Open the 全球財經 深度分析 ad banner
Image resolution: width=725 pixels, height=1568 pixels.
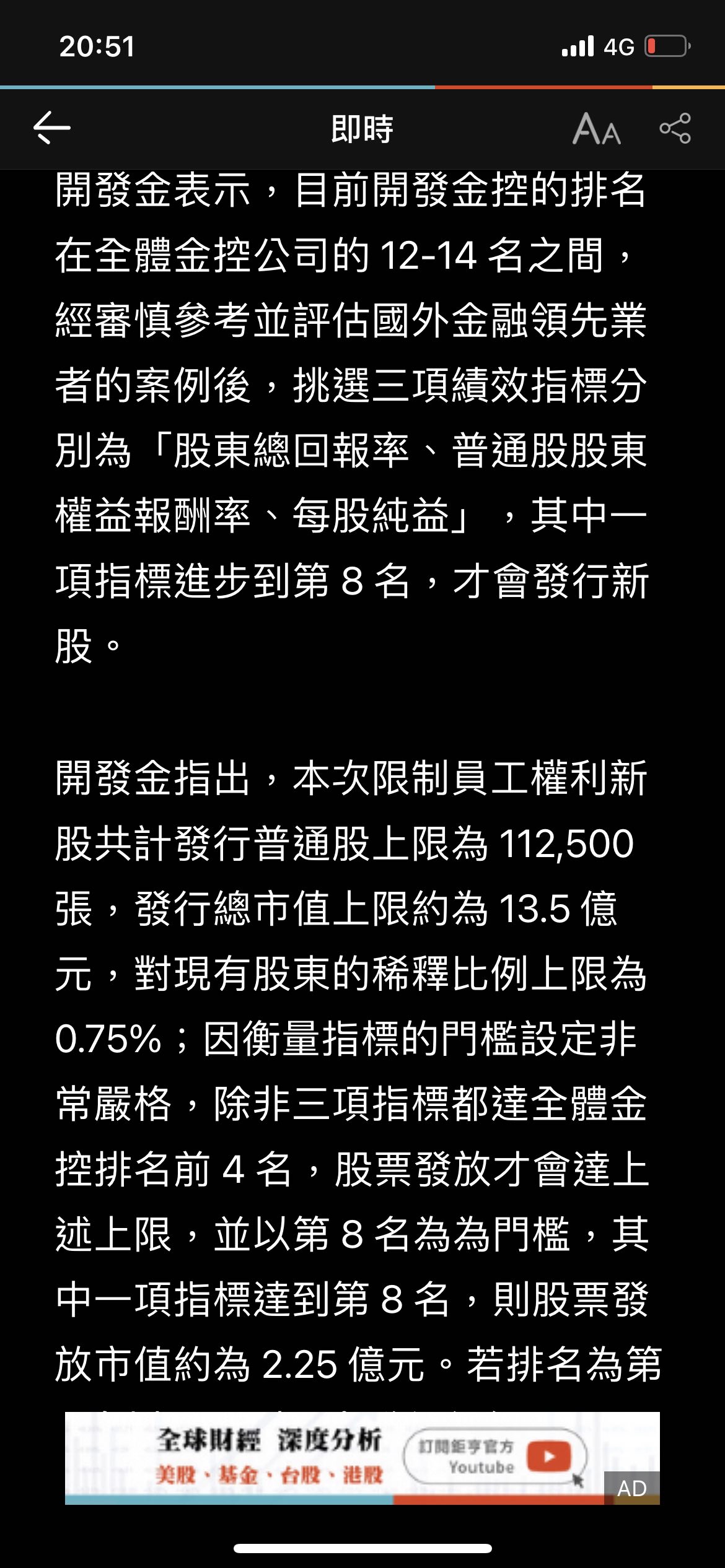click(x=268, y=1457)
